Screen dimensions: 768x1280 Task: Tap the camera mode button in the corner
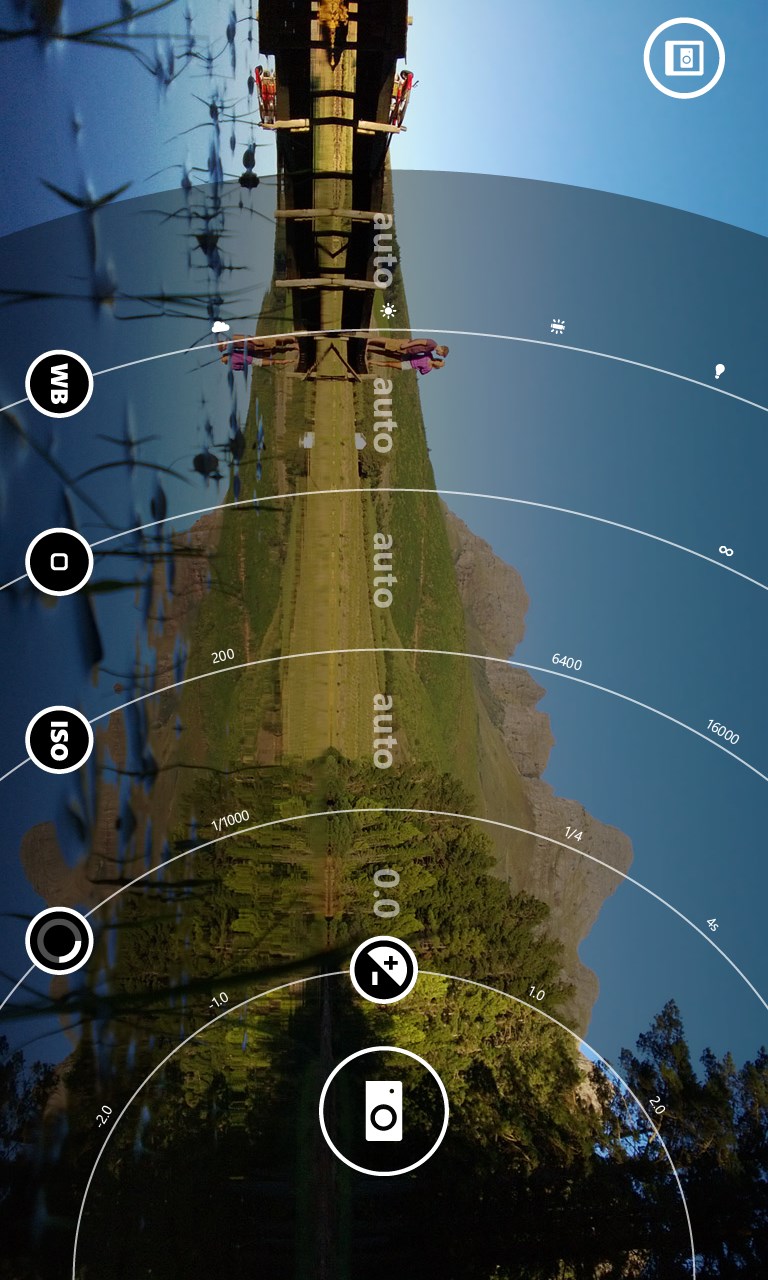[684, 58]
